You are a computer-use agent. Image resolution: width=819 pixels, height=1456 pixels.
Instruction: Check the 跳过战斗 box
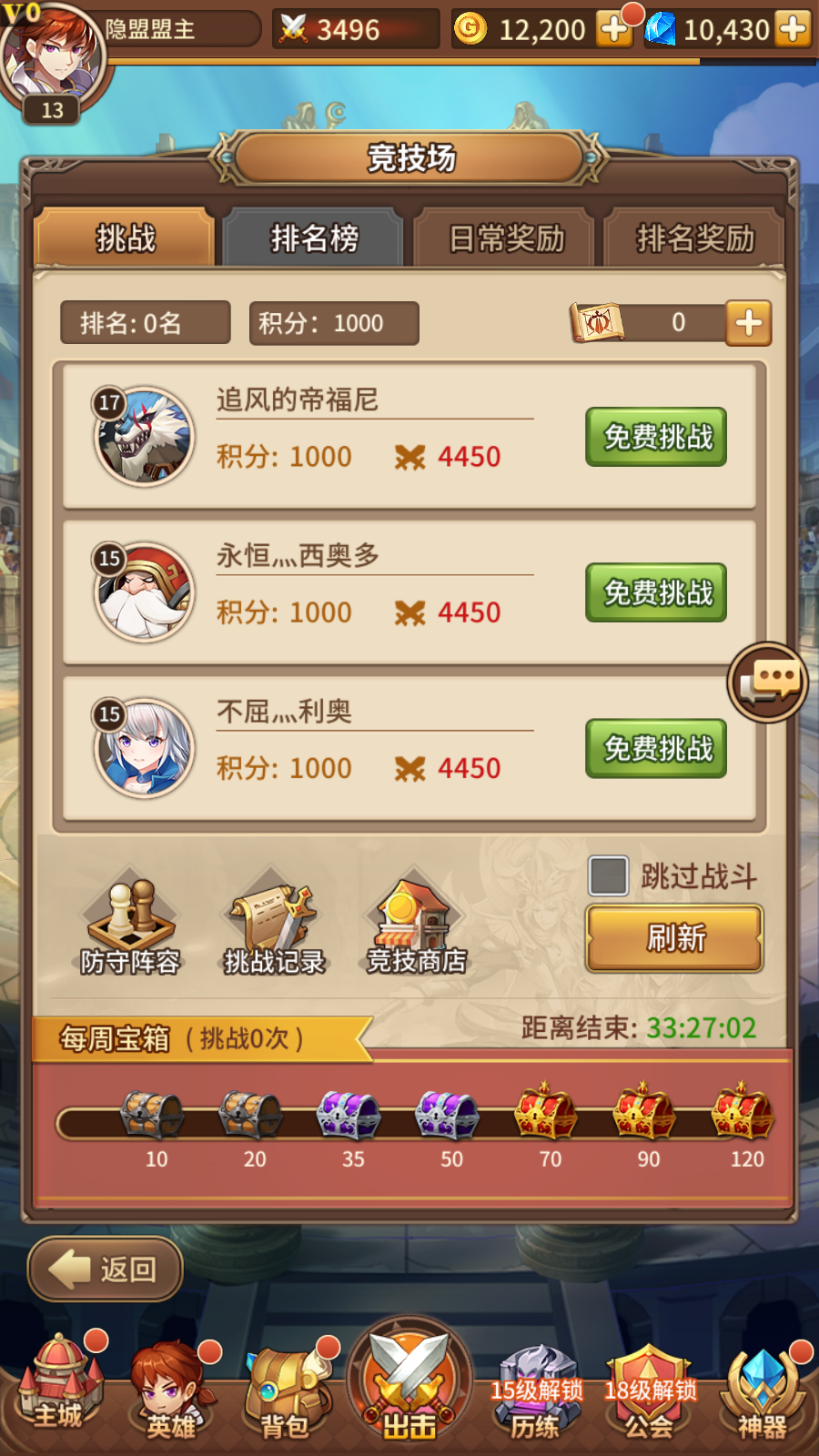608,875
